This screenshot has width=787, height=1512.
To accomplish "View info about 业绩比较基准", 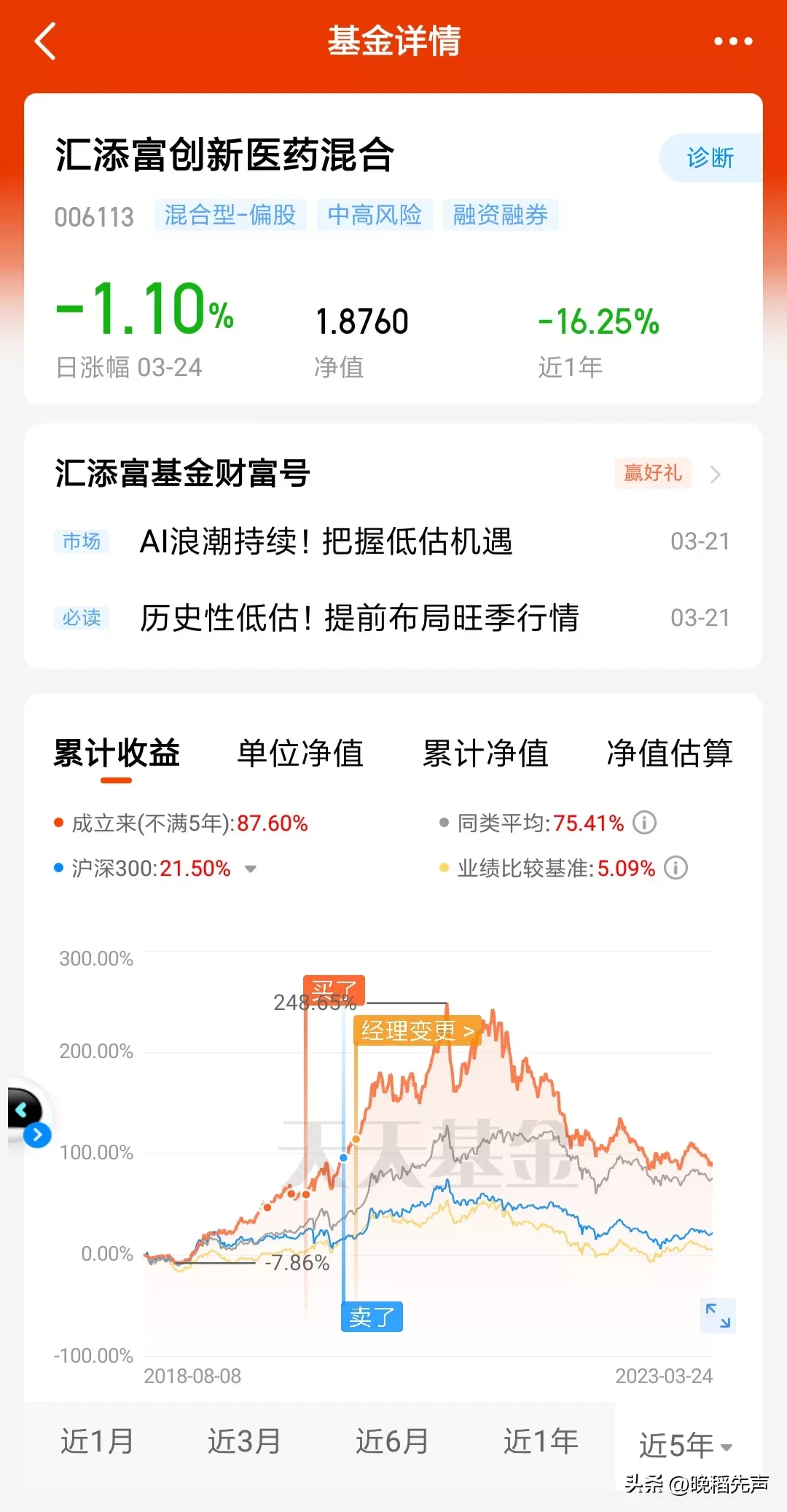I will point(676,868).
